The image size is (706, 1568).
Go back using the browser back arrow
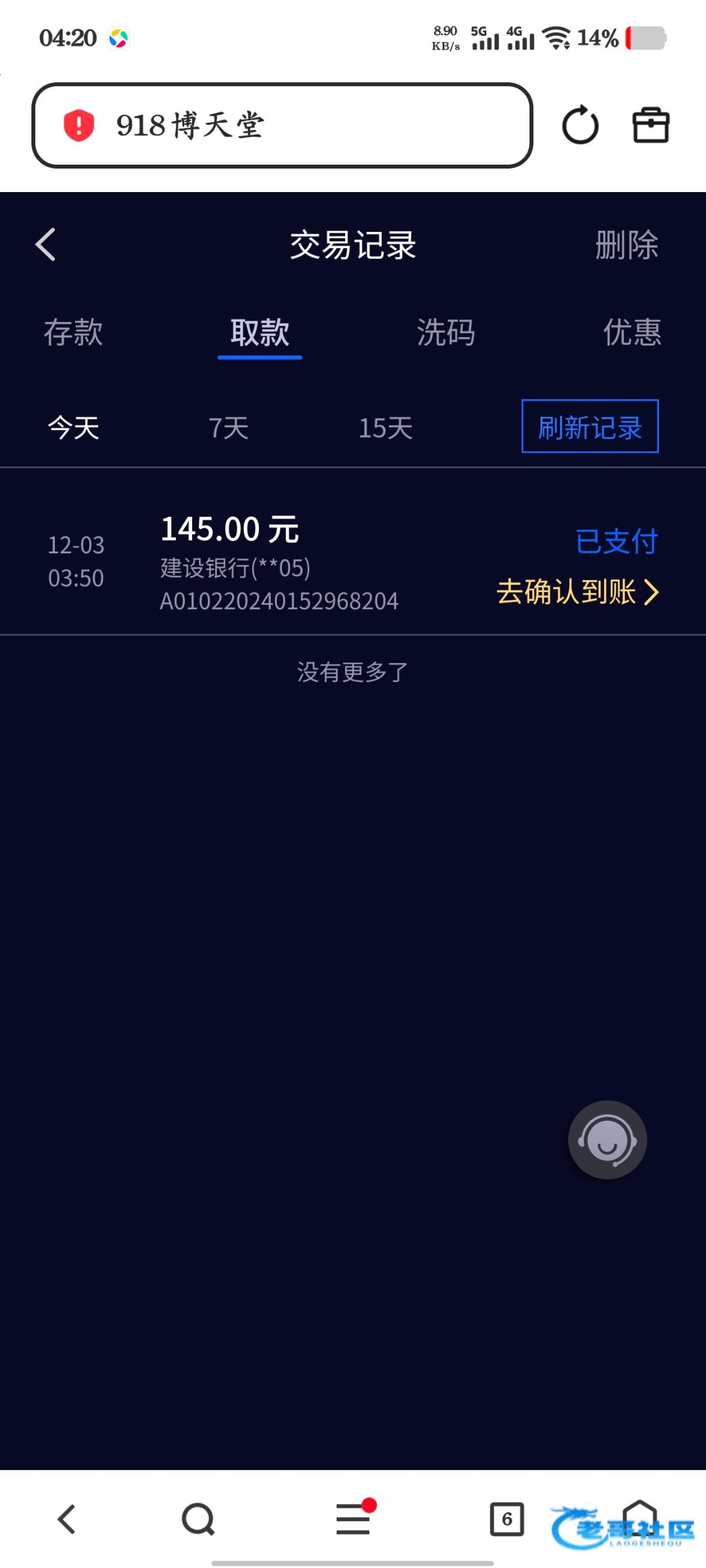coord(67,1519)
